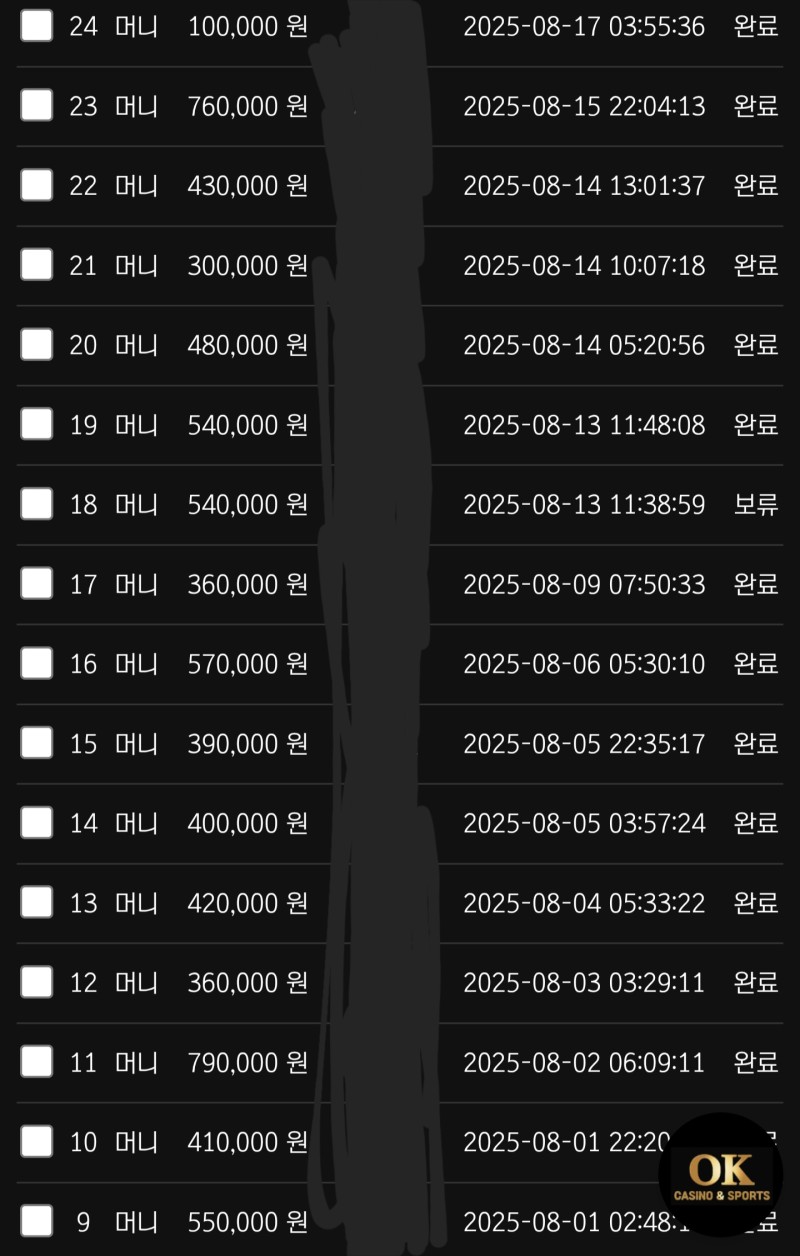Check the checkbox for row 9

36,1221
